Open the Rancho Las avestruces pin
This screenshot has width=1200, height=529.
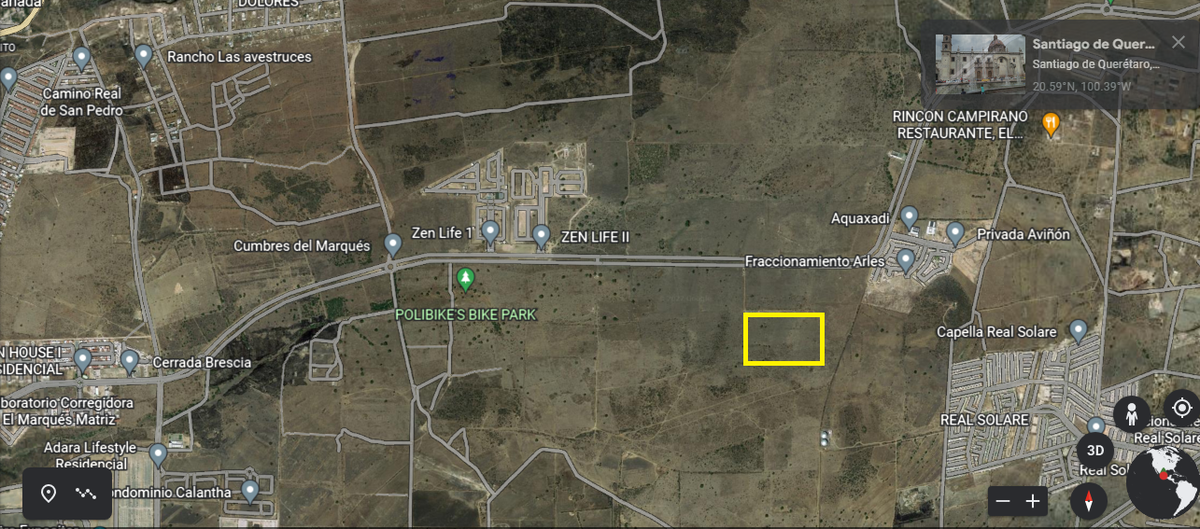[143, 55]
